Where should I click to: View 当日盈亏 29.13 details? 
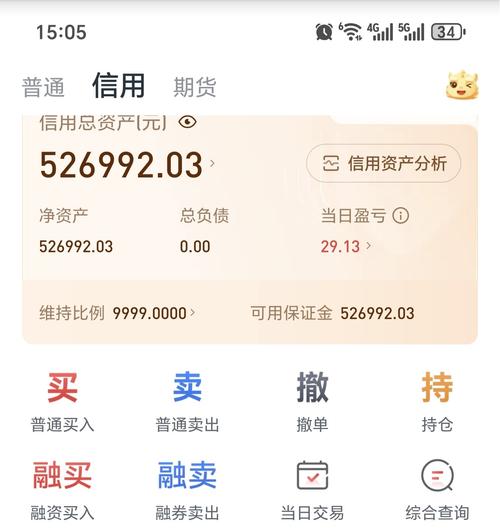tap(346, 246)
